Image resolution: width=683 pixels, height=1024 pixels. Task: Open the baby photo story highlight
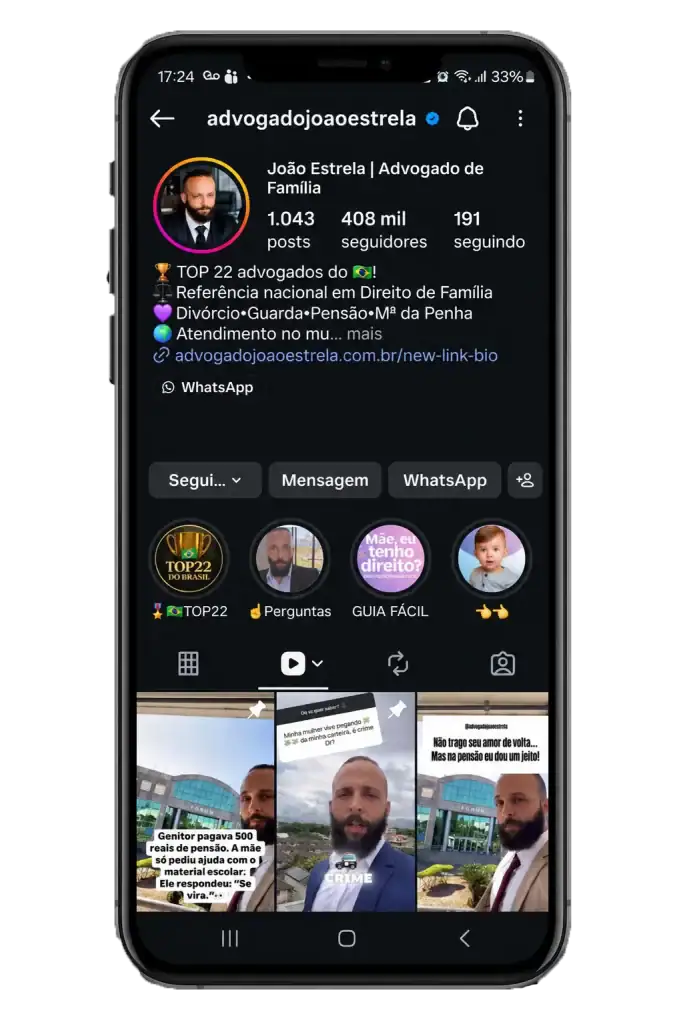pyautogui.click(x=492, y=559)
